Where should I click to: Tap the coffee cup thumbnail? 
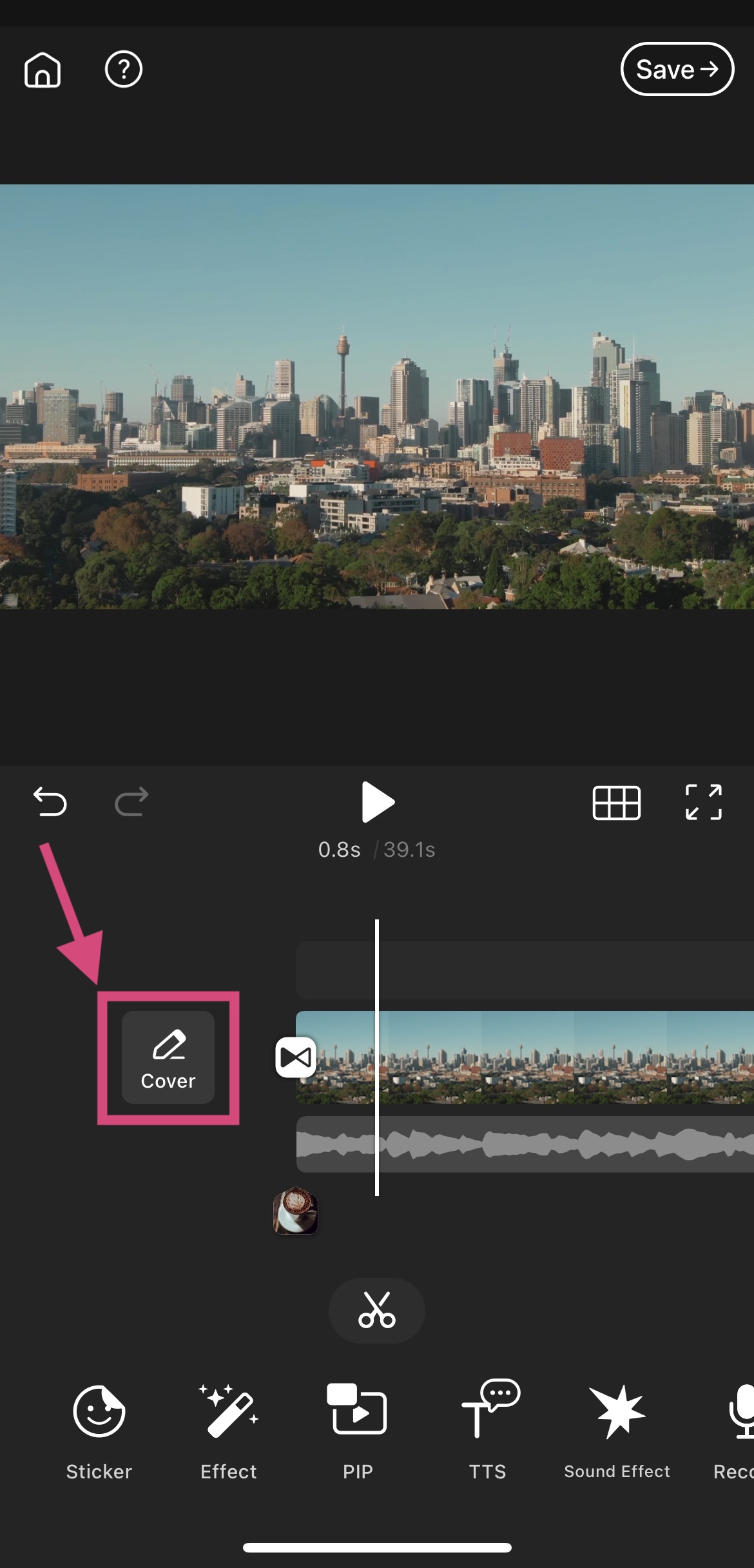tap(296, 1211)
